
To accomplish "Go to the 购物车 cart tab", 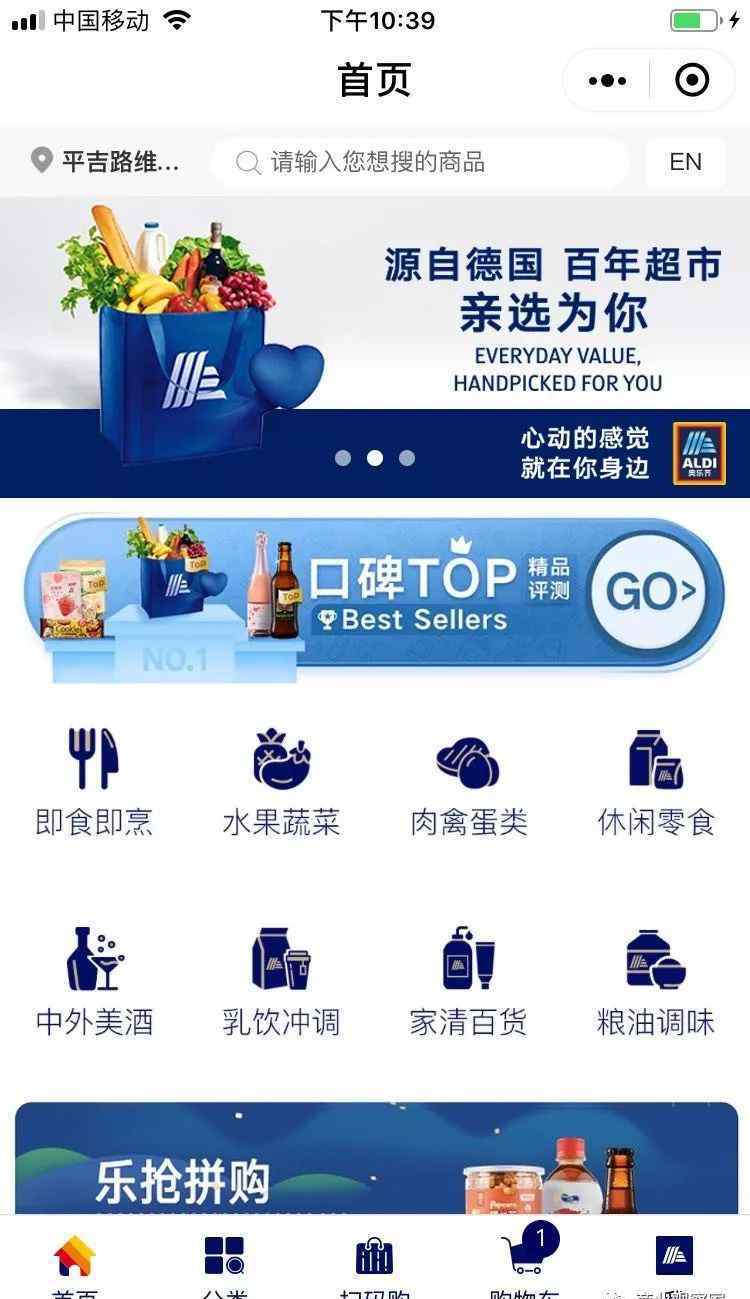I will (524, 1265).
